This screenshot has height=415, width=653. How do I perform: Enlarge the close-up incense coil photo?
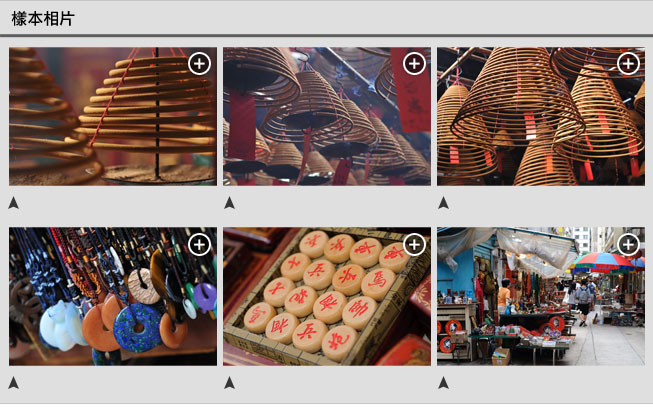200,64
